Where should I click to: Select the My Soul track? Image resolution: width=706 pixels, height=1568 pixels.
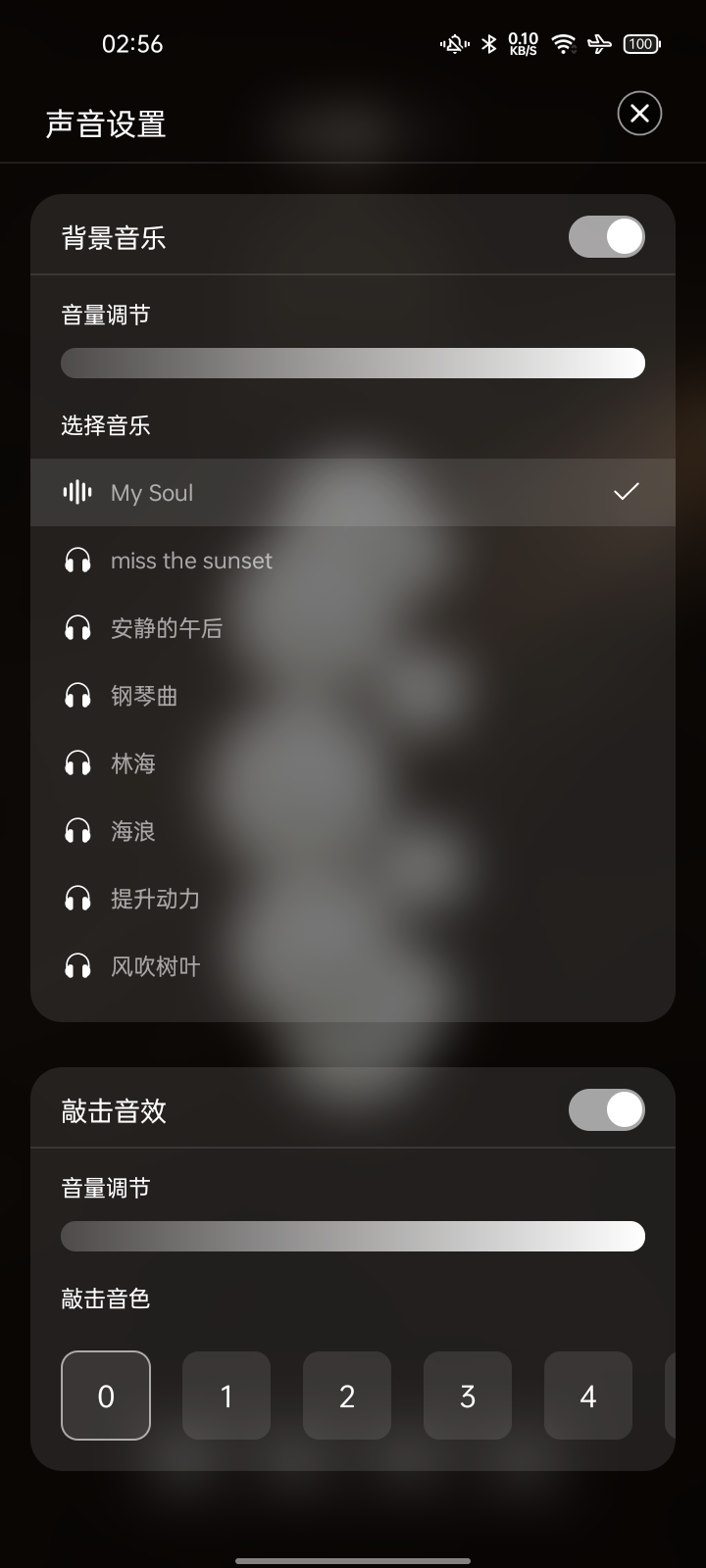click(353, 492)
